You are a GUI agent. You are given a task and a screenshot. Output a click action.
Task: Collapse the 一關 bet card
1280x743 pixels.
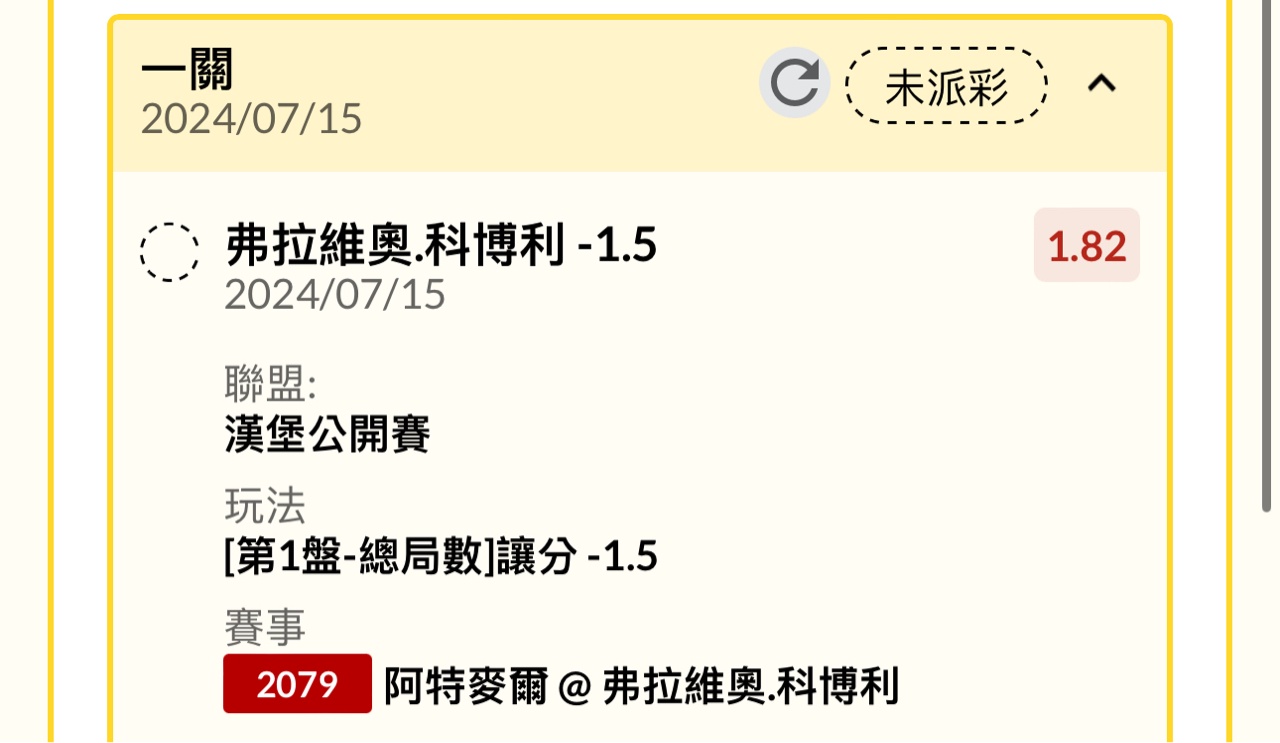coord(1102,84)
